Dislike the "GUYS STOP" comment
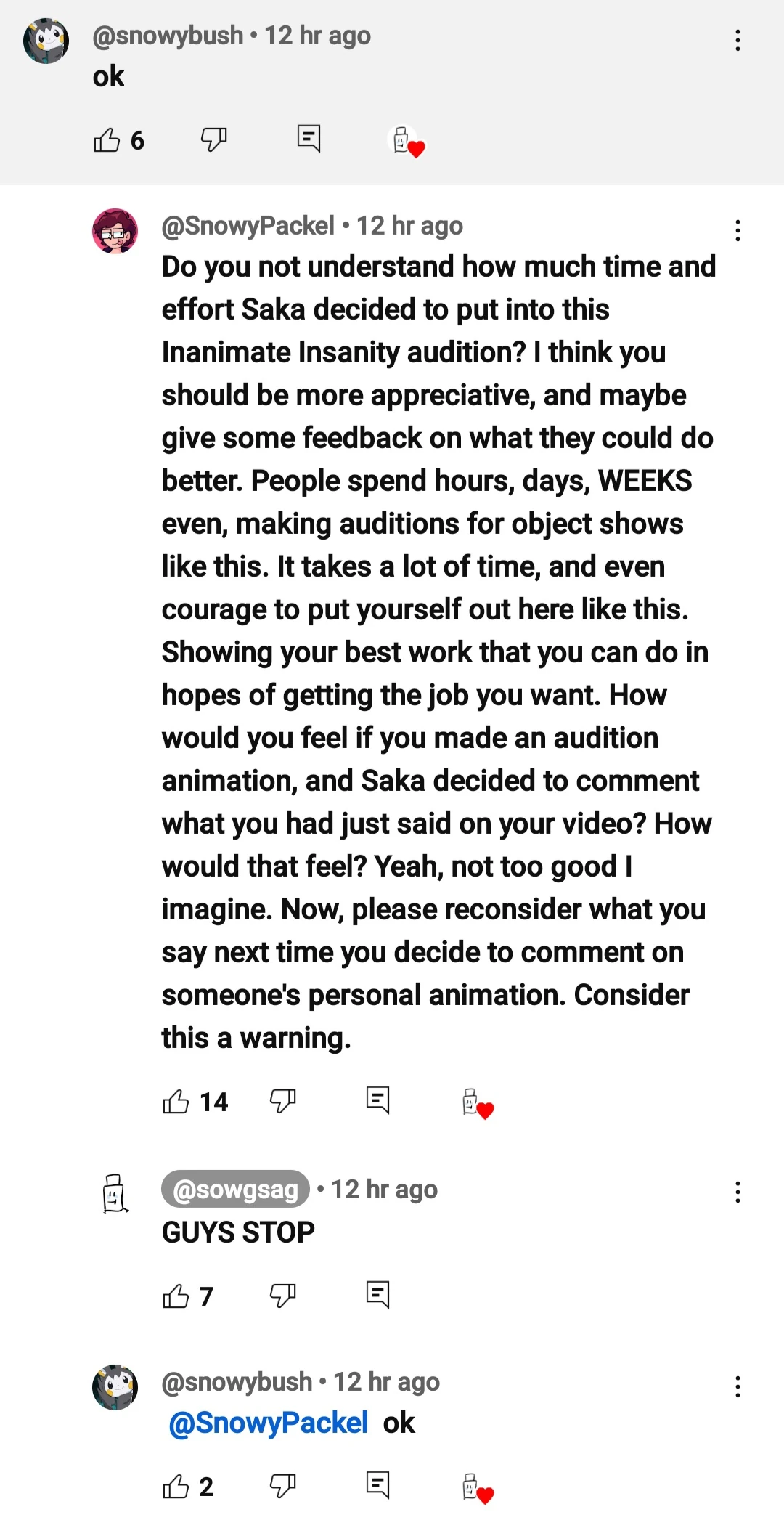784x1528 pixels. (282, 1295)
